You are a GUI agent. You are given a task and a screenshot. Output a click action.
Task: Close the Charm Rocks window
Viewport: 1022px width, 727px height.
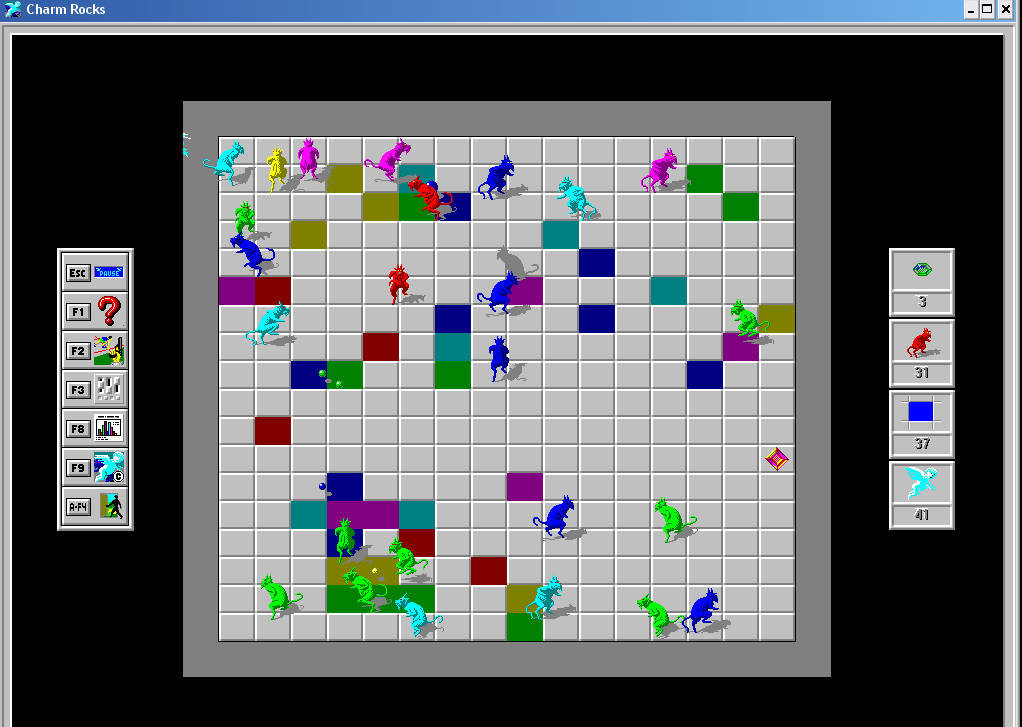tap(1007, 9)
